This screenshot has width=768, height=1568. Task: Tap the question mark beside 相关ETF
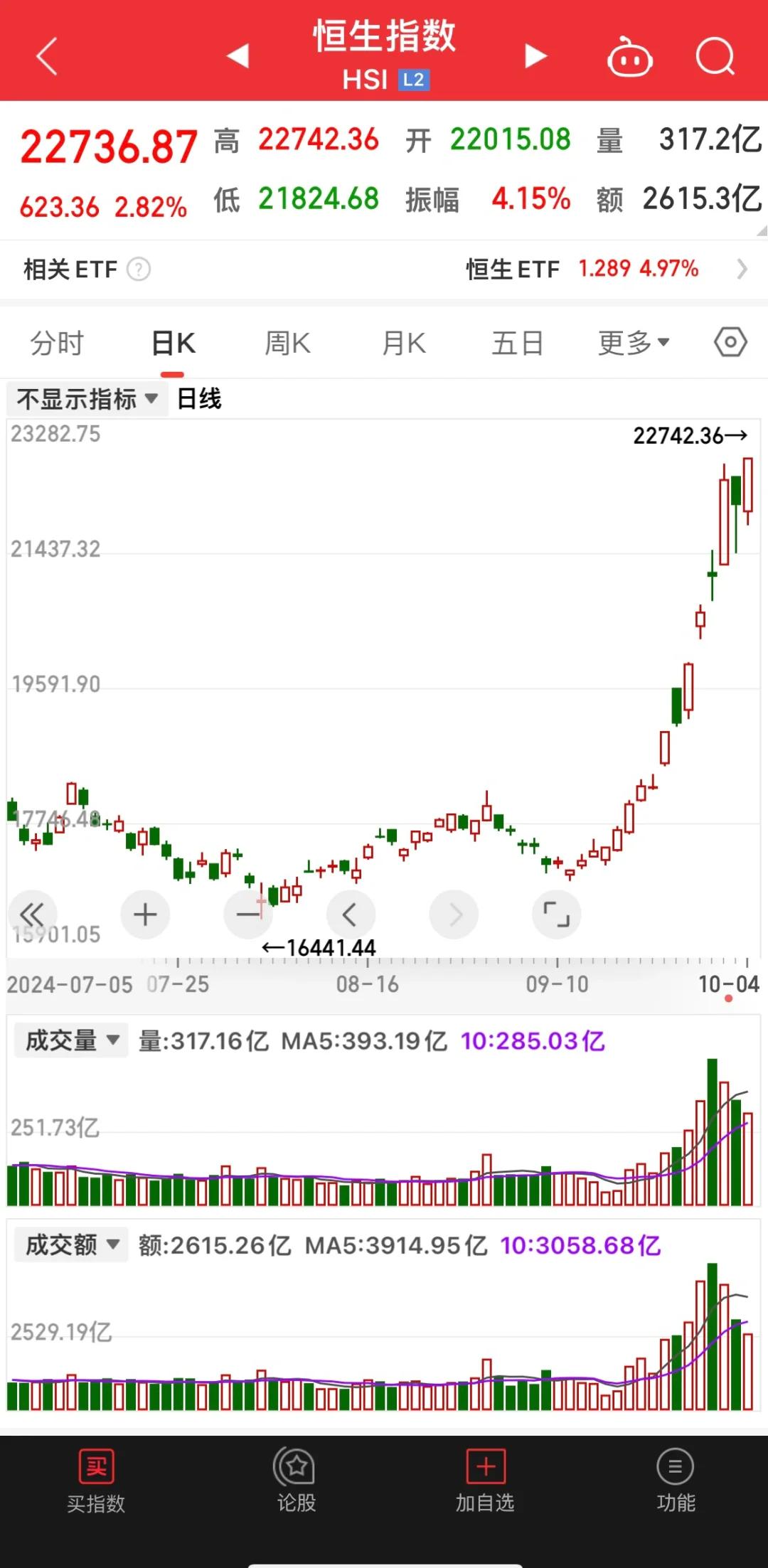click(139, 270)
